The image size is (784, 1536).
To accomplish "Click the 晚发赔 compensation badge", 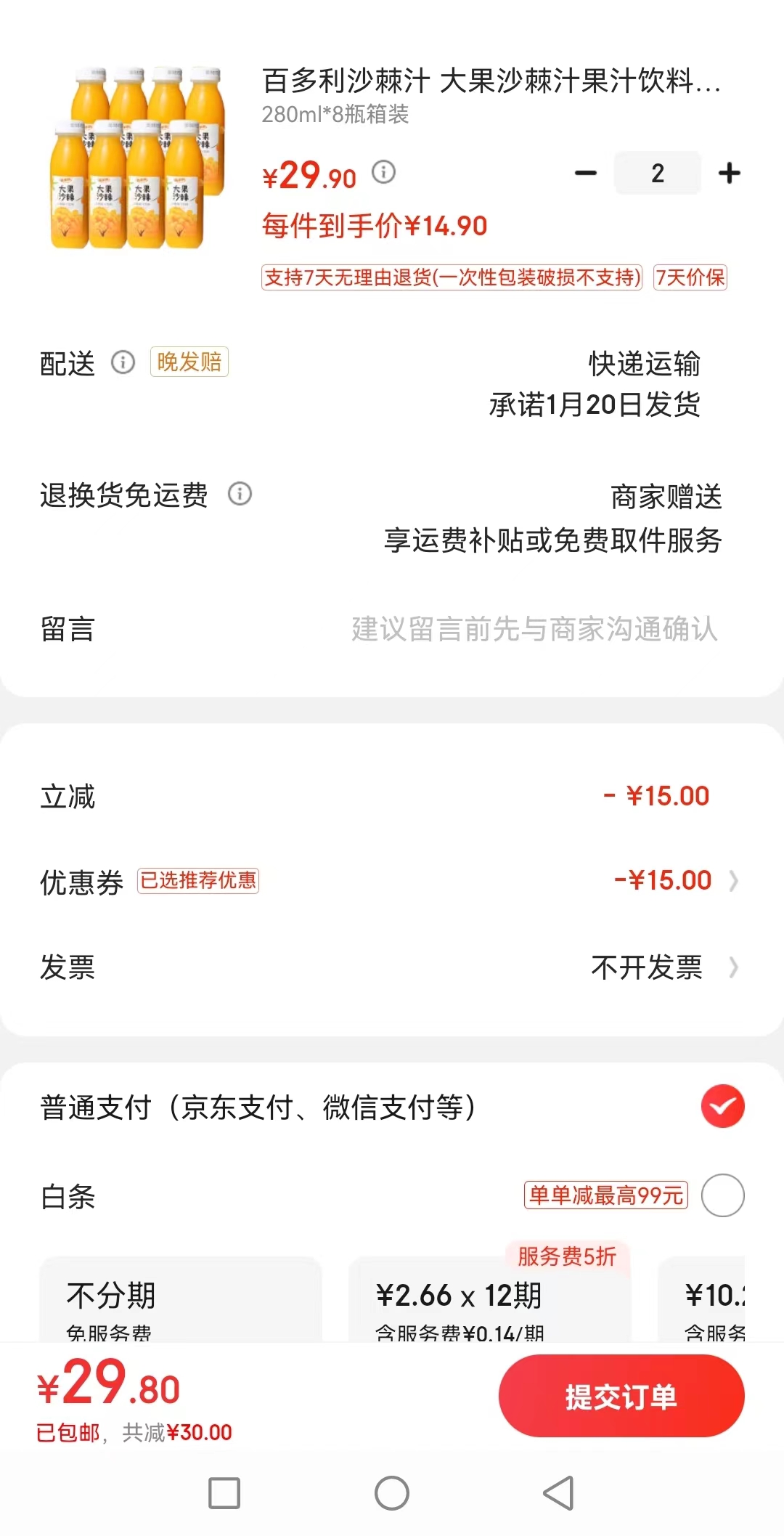I will click(x=188, y=363).
